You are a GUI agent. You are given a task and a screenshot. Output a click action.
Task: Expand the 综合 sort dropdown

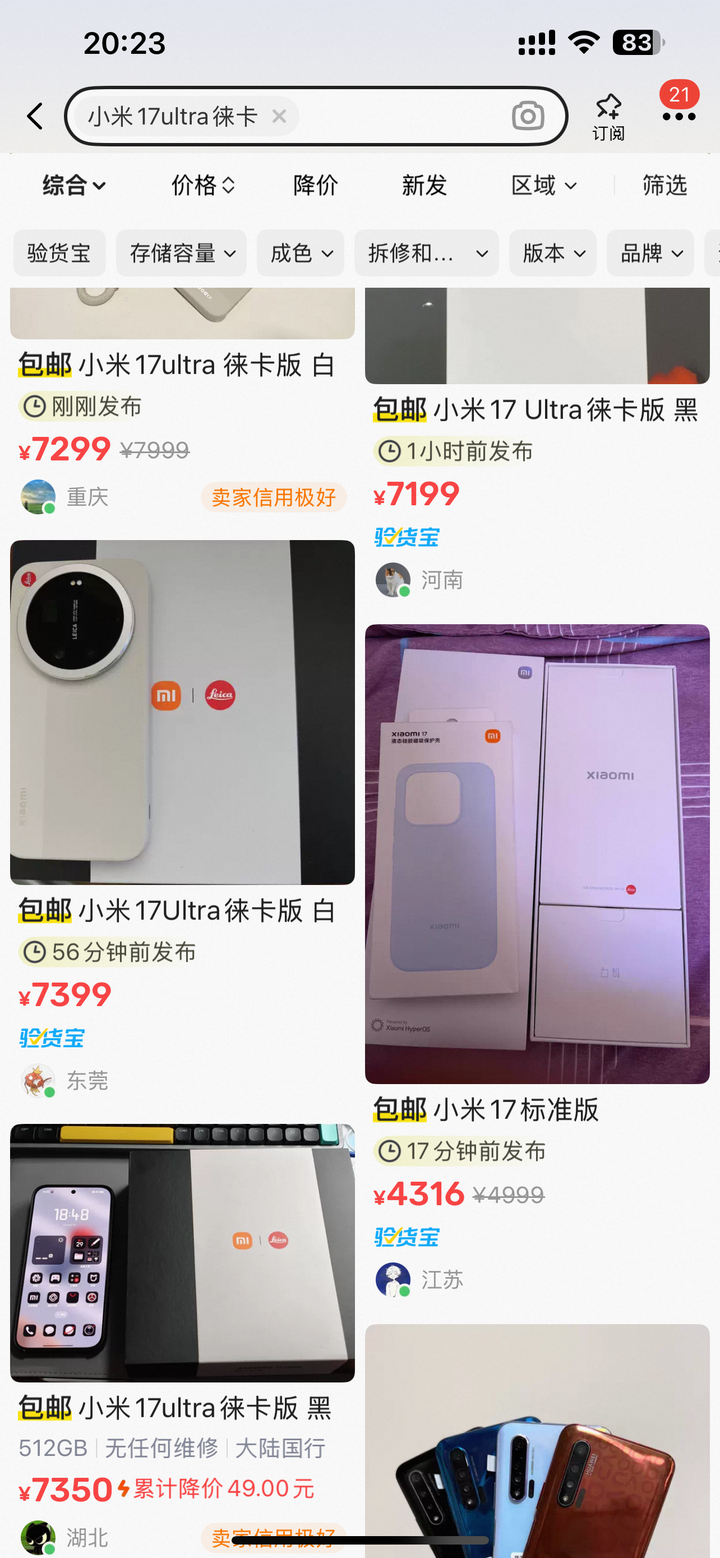(x=74, y=185)
